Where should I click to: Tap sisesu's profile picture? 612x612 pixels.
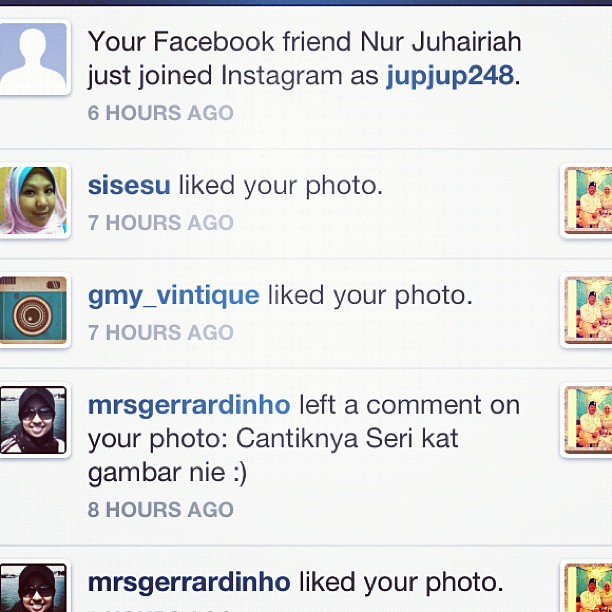click(33, 201)
